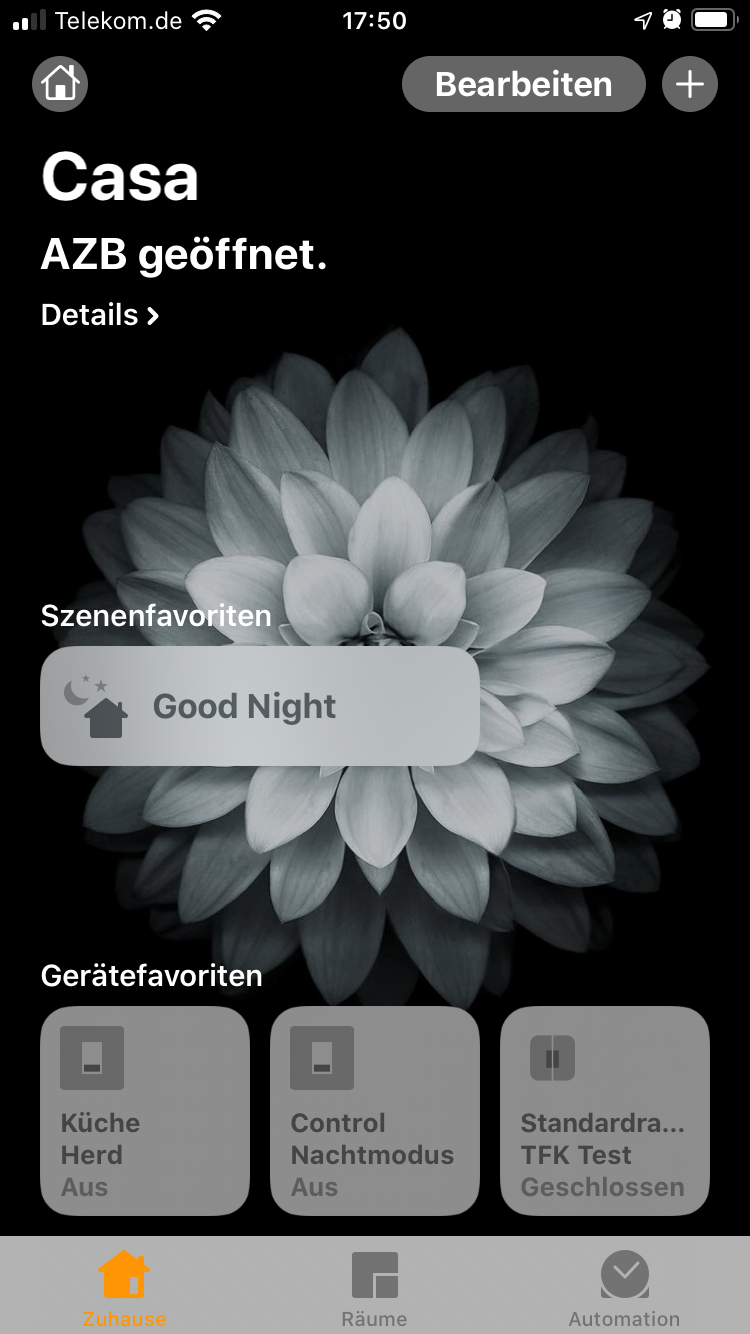Switch to the Automation tab

(x=624, y=1288)
